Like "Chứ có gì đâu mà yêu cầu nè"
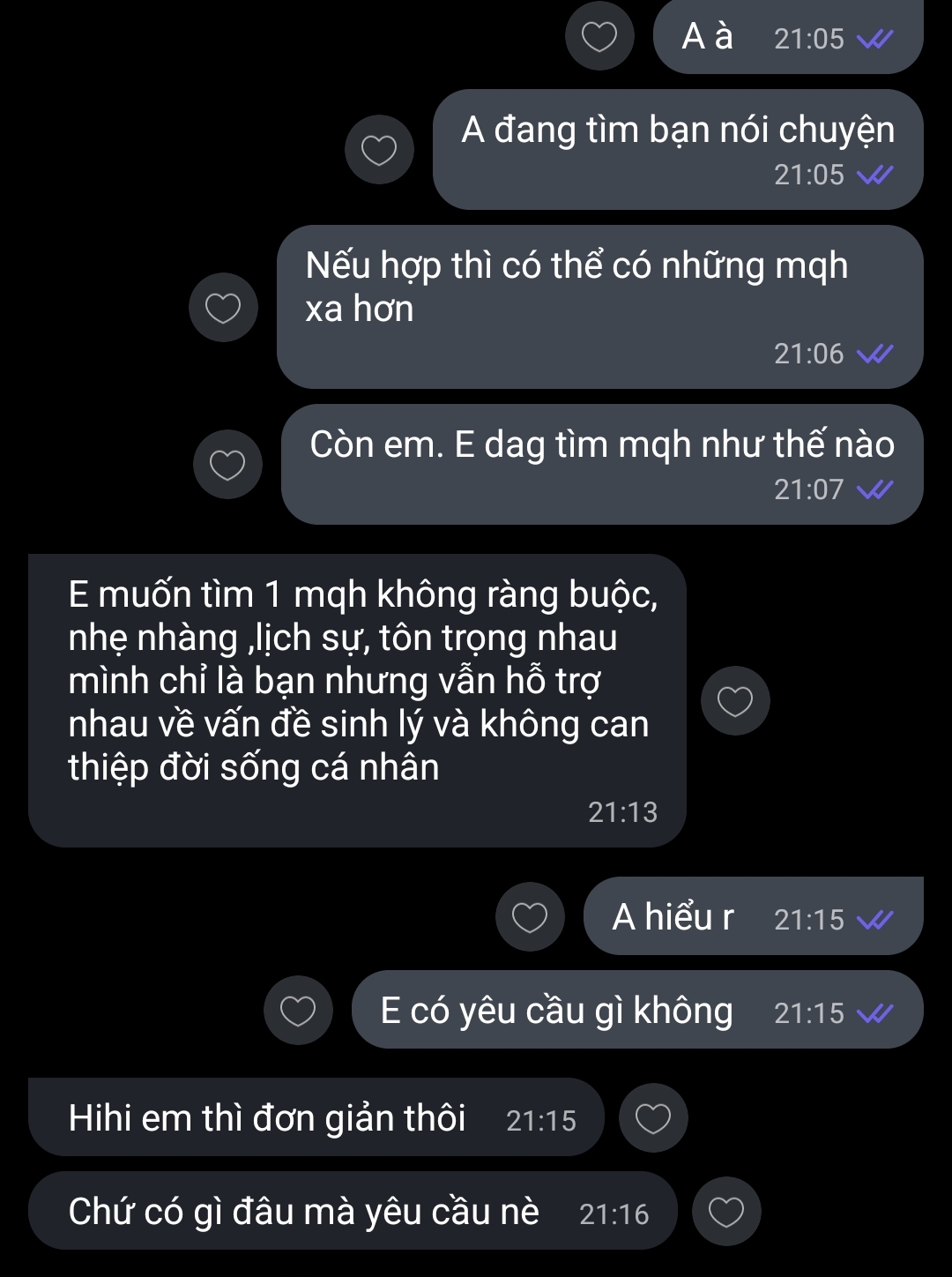The image size is (952, 1277). coord(726,1212)
